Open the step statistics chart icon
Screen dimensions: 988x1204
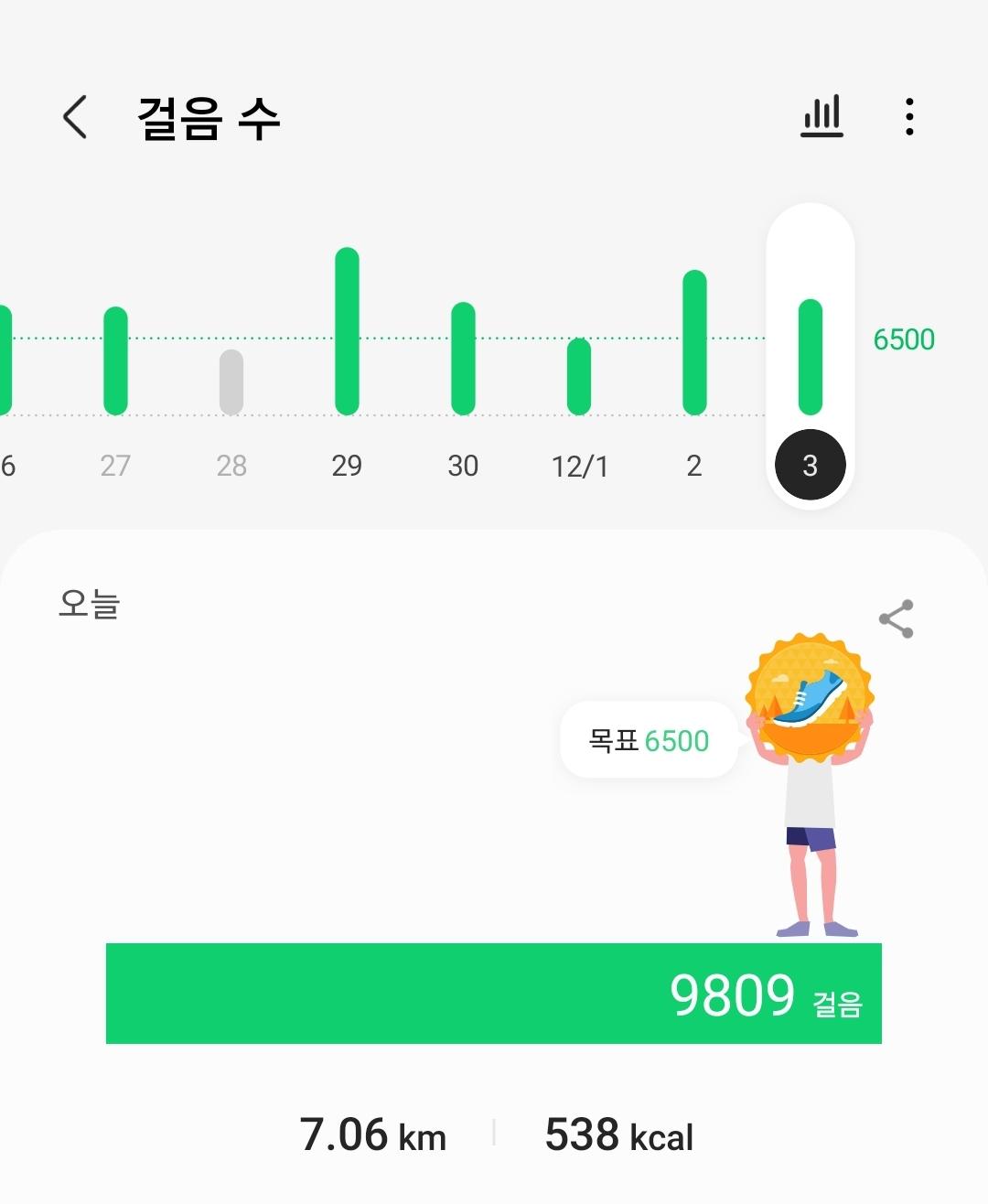click(822, 117)
